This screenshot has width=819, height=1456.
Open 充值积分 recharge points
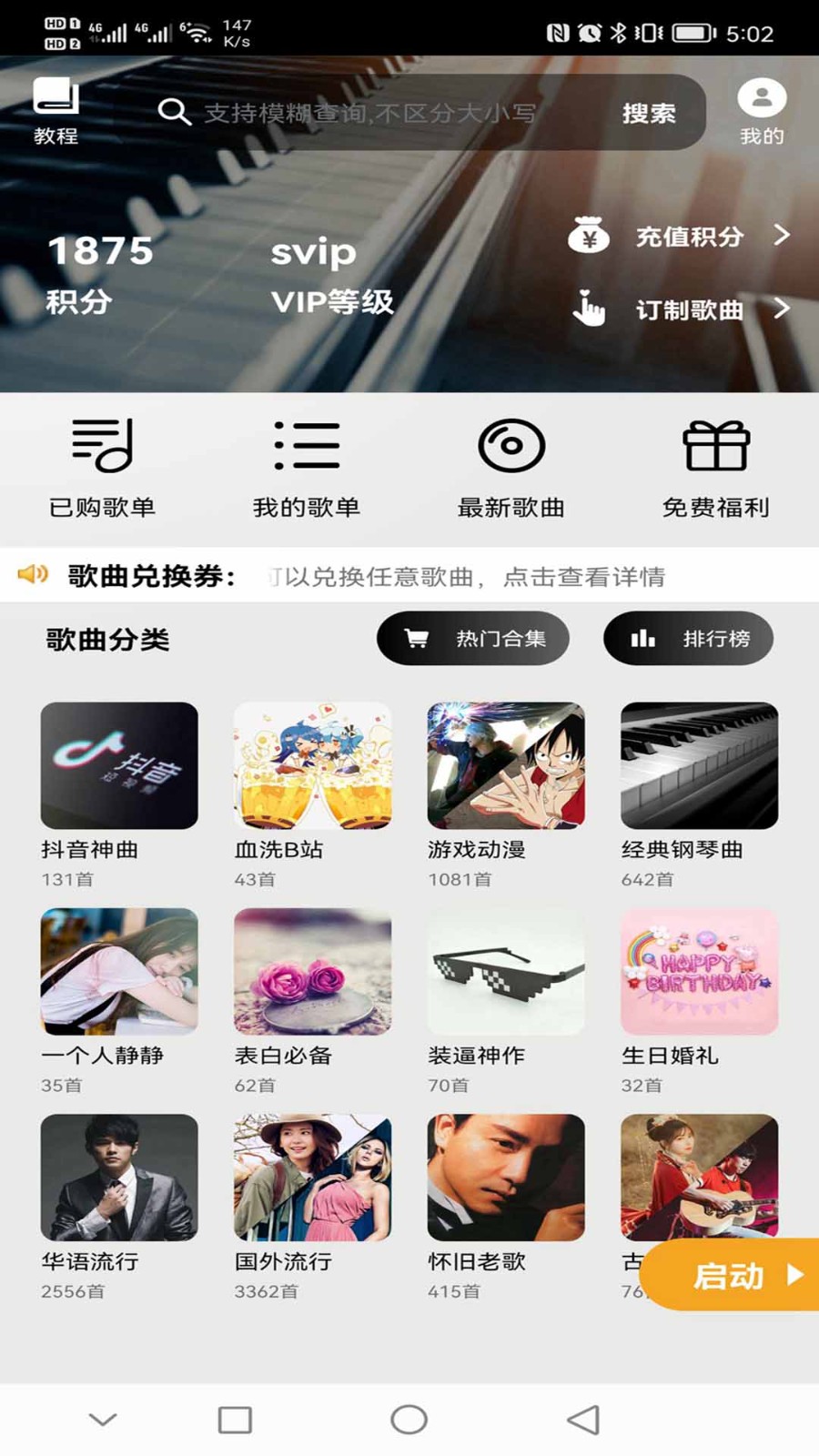pyautogui.click(x=689, y=237)
